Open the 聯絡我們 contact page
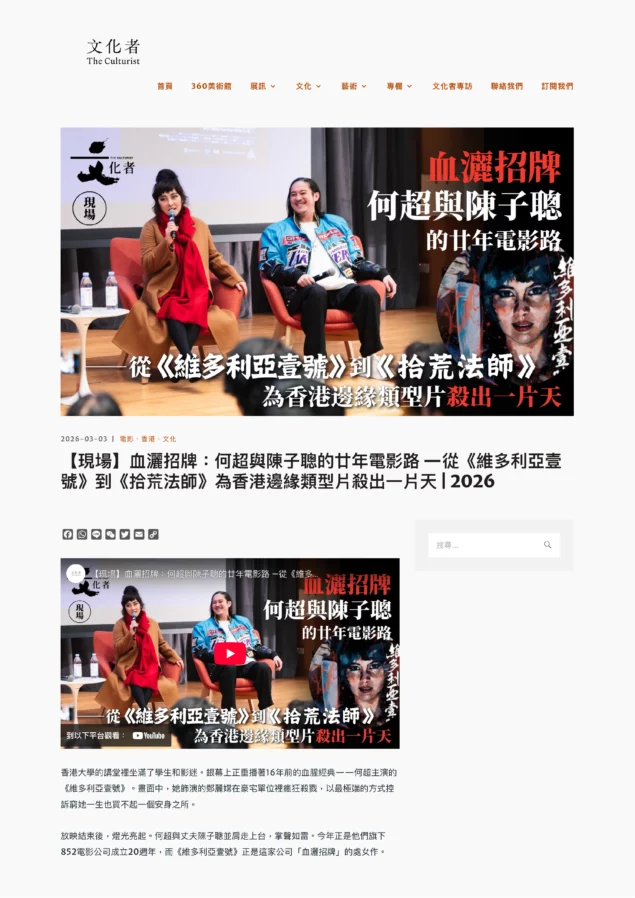Viewport: 635px width, 898px height. coord(506,86)
